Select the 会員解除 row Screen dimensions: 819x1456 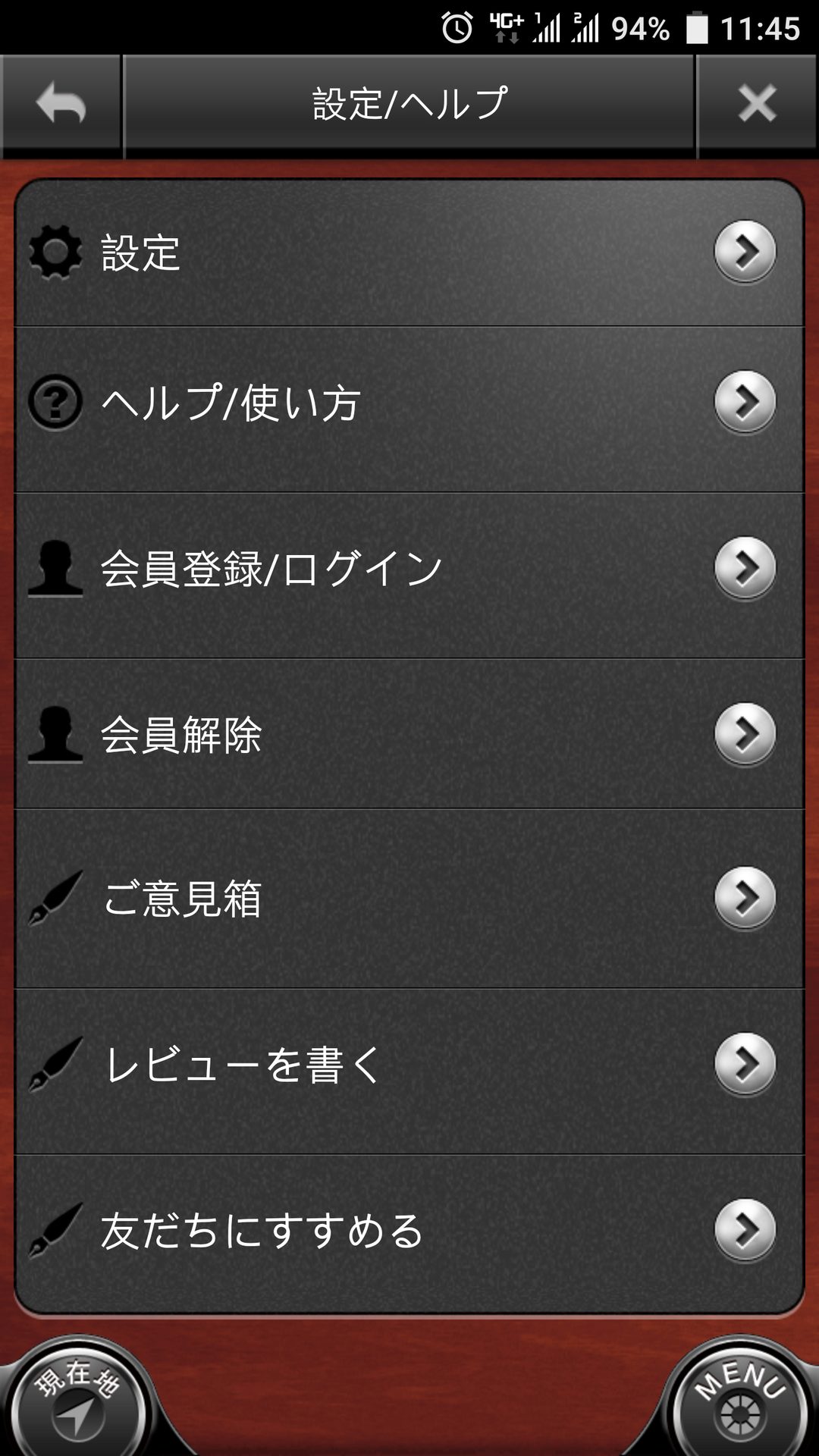(x=409, y=734)
